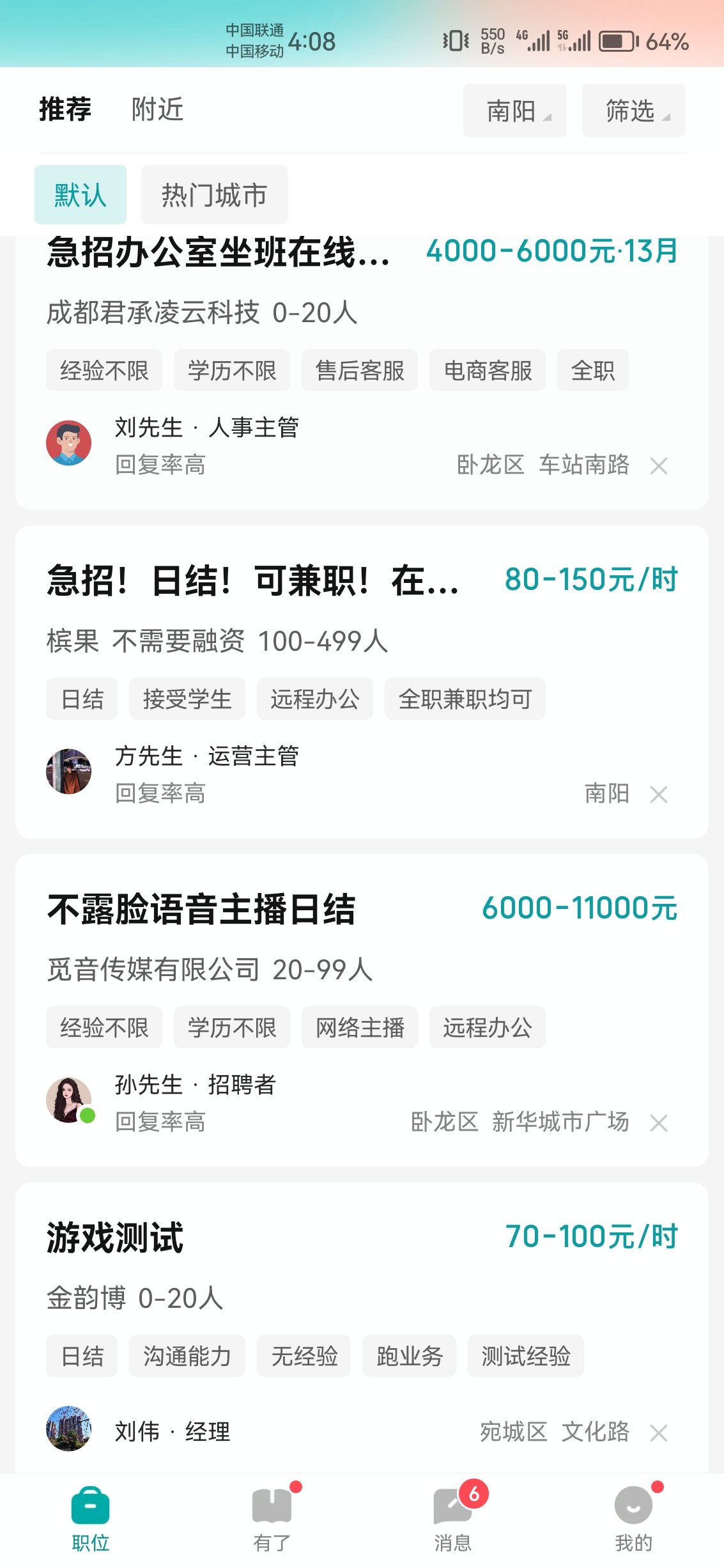
Task: Open the 急招办公室坐班在线 job card
Action: coord(219,252)
